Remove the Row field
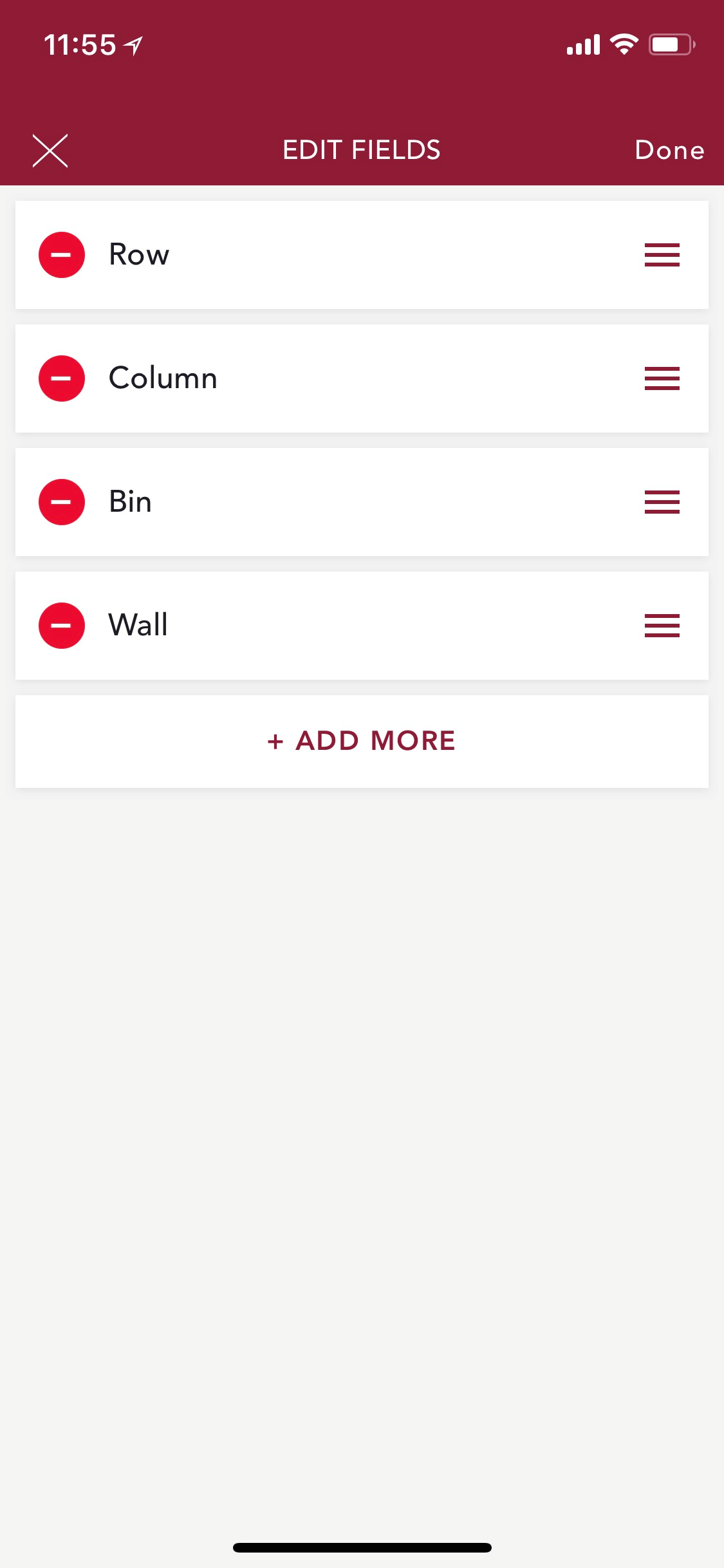 pos(62,255)
